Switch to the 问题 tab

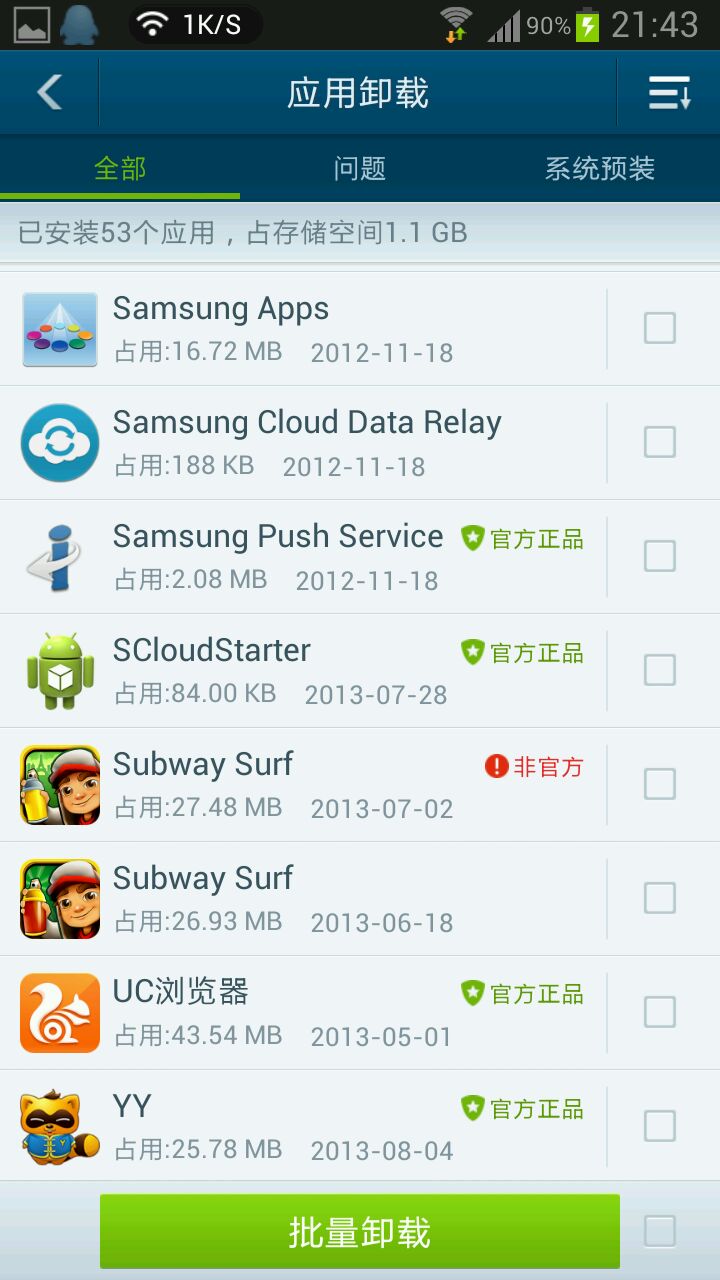point(359,168)
